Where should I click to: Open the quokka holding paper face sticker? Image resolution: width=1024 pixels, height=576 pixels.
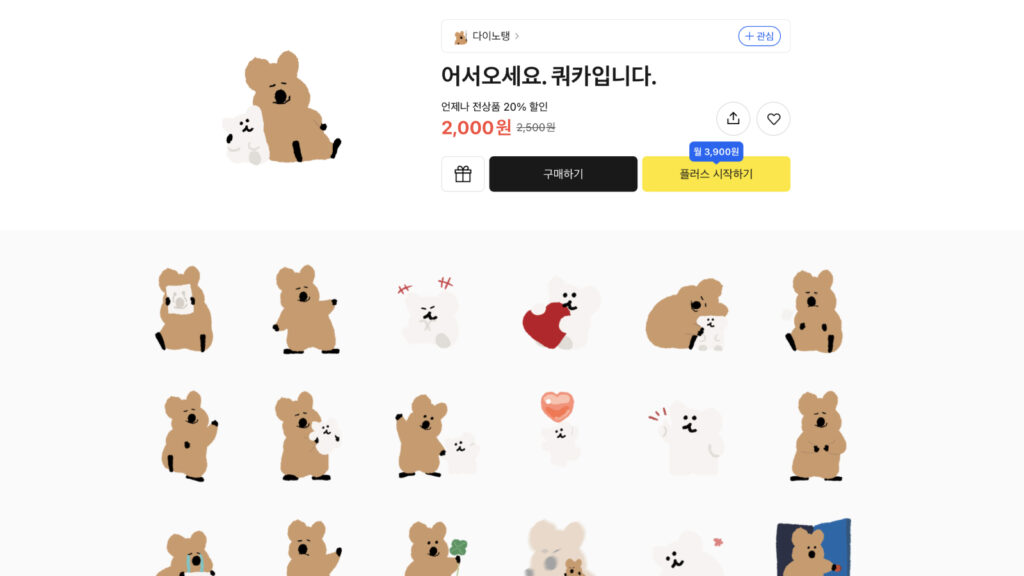coord(183,310)
